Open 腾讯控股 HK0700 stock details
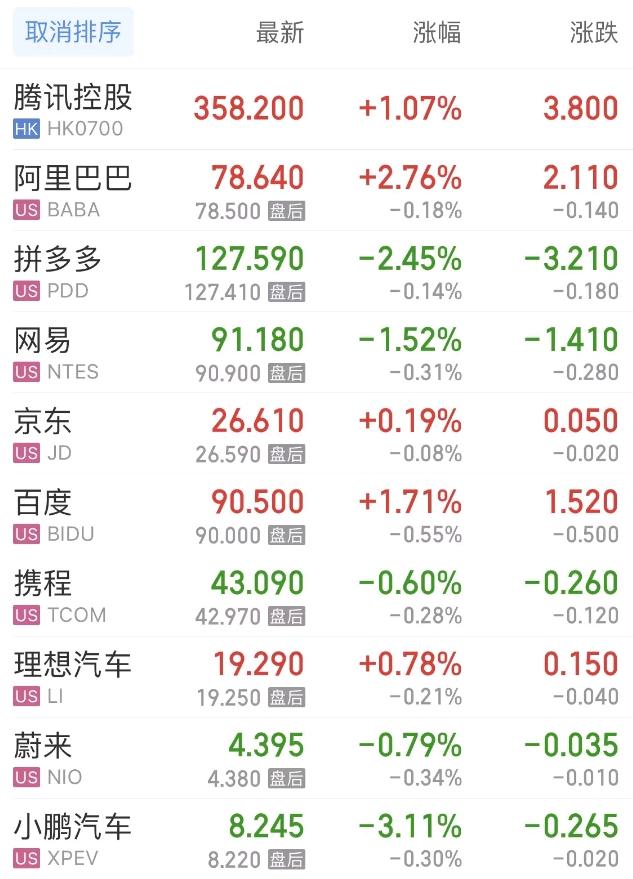Viewport: 633px width, 879px height. click(x=73, y=110)
